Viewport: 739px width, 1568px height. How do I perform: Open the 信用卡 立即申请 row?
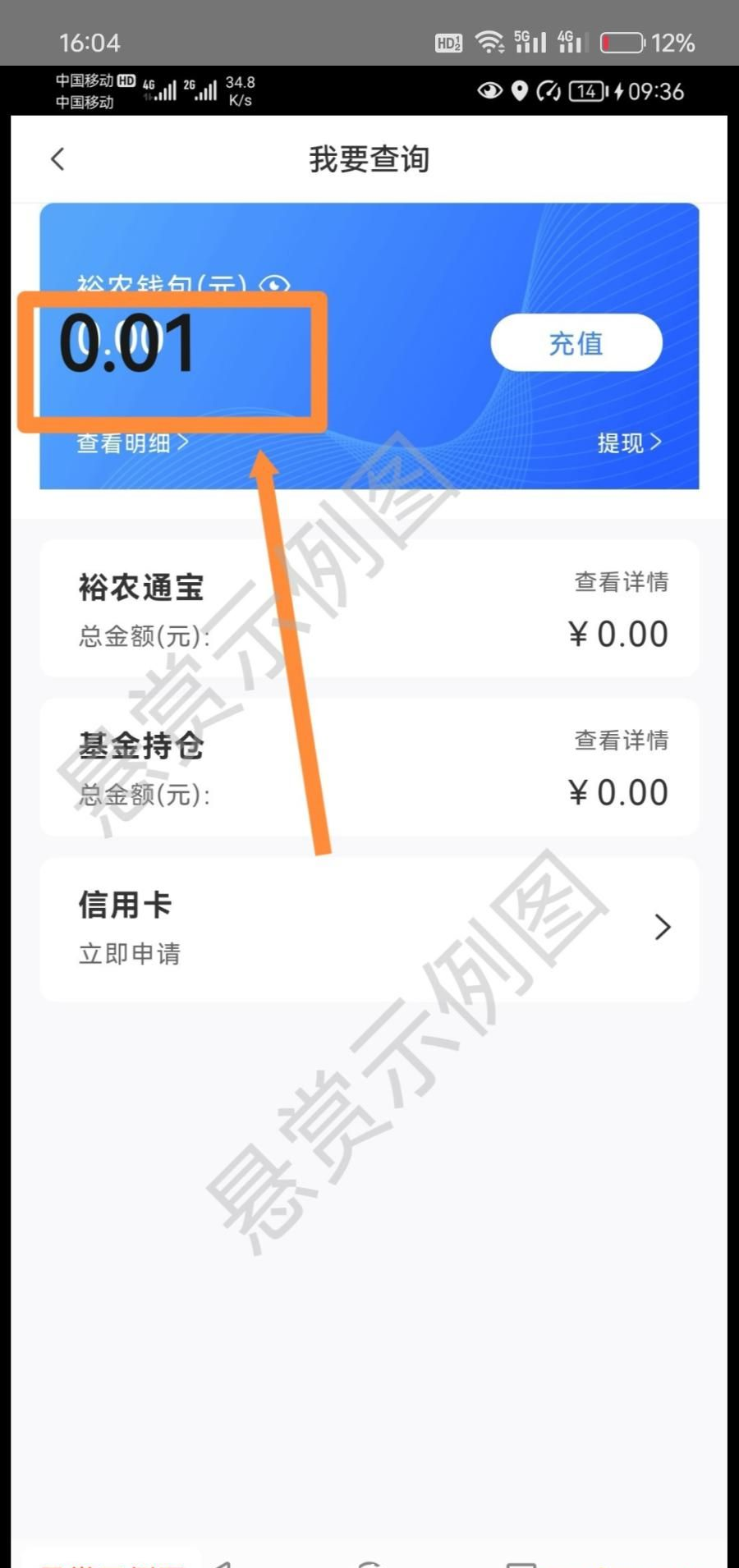point(369,928)
